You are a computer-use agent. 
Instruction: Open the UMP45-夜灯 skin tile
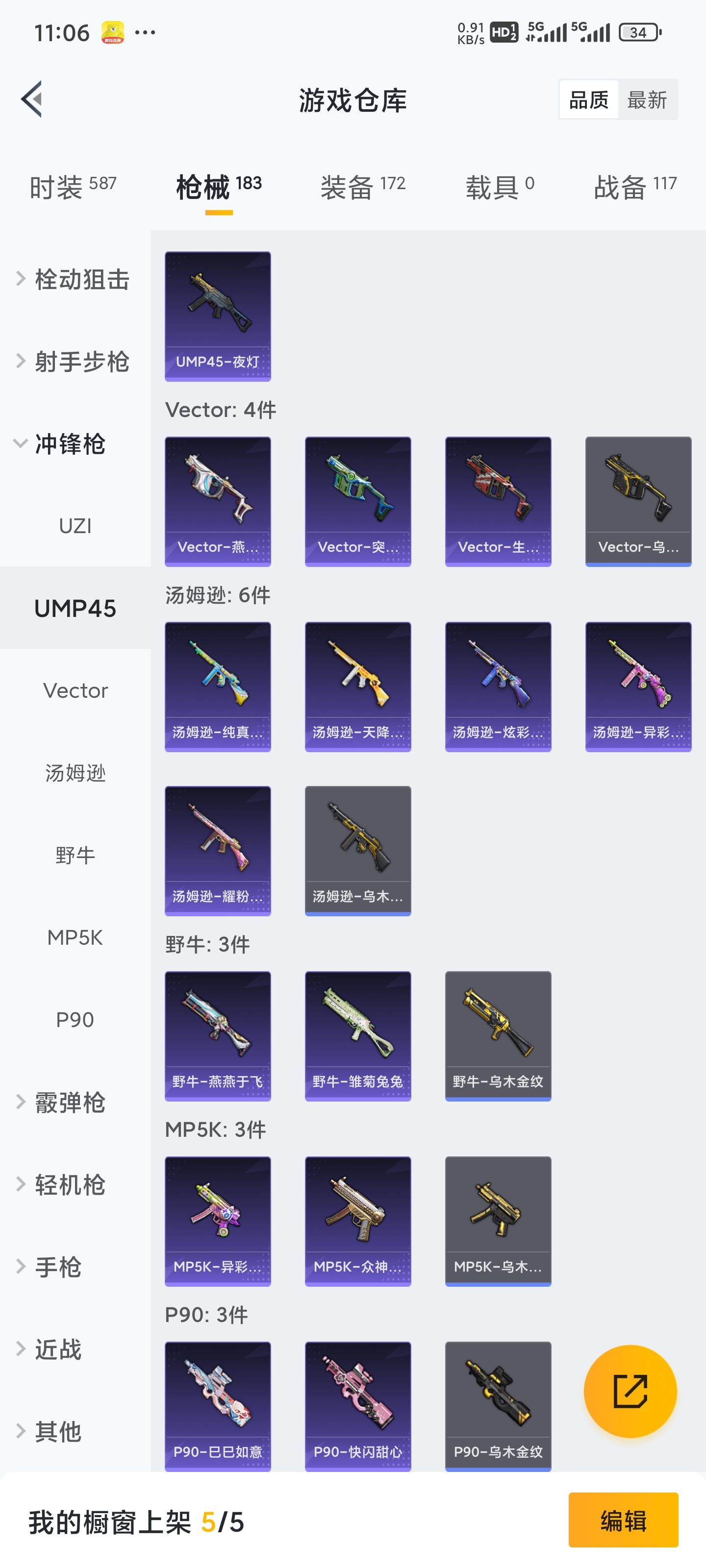point(218,317)
